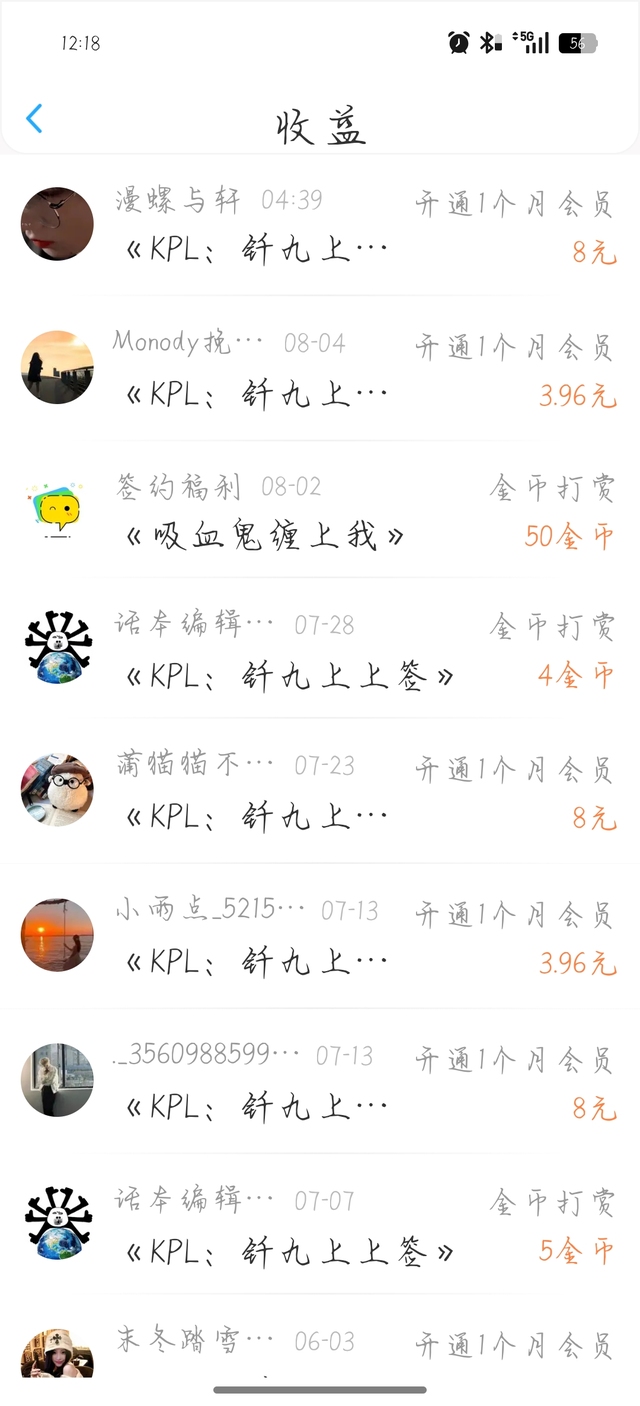Image resolution: width=640 pixels, height=1406 pixels.
Task: Open the 签约福利 50金币 reward entry
Action: pyautogui.click(x=320, y=512)
